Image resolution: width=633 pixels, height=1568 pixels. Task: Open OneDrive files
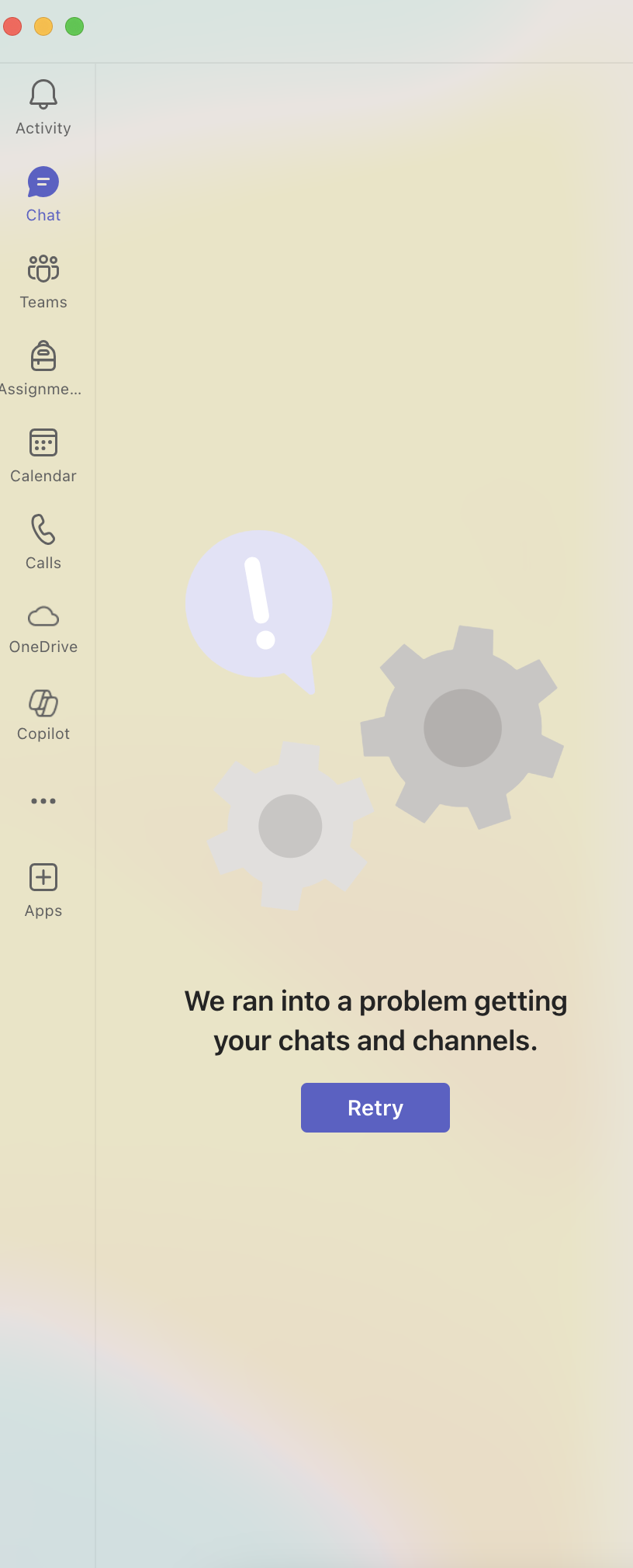43,627
